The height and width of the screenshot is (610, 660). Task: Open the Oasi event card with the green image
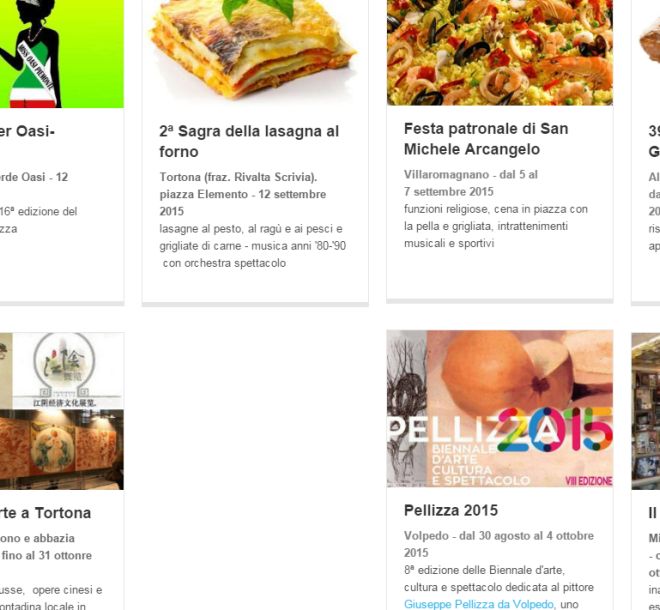[x=27, y=131]
